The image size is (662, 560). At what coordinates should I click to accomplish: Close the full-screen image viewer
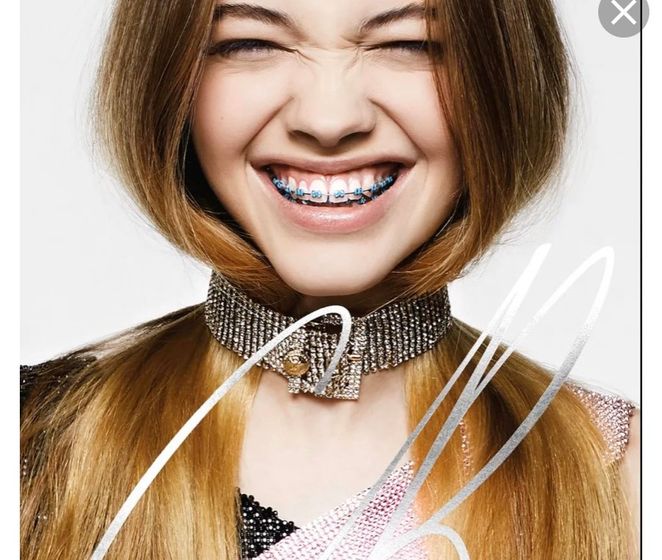click(623, 13)
